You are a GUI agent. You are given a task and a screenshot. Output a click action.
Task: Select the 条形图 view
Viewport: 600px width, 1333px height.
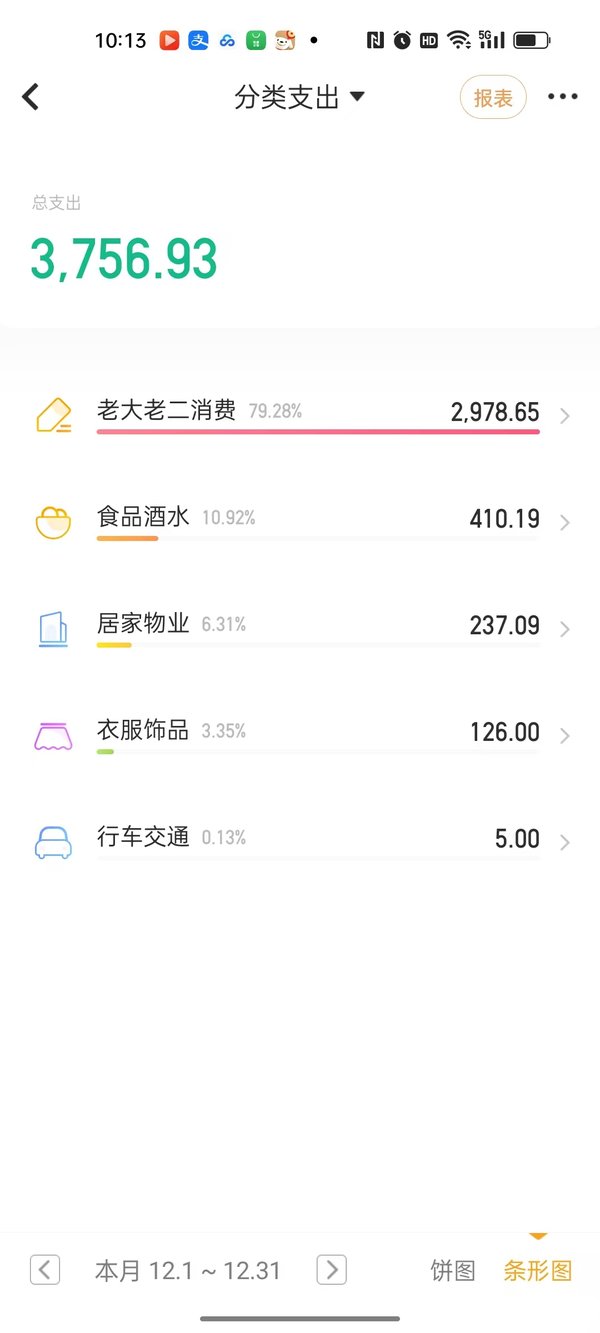(538, 1271)
